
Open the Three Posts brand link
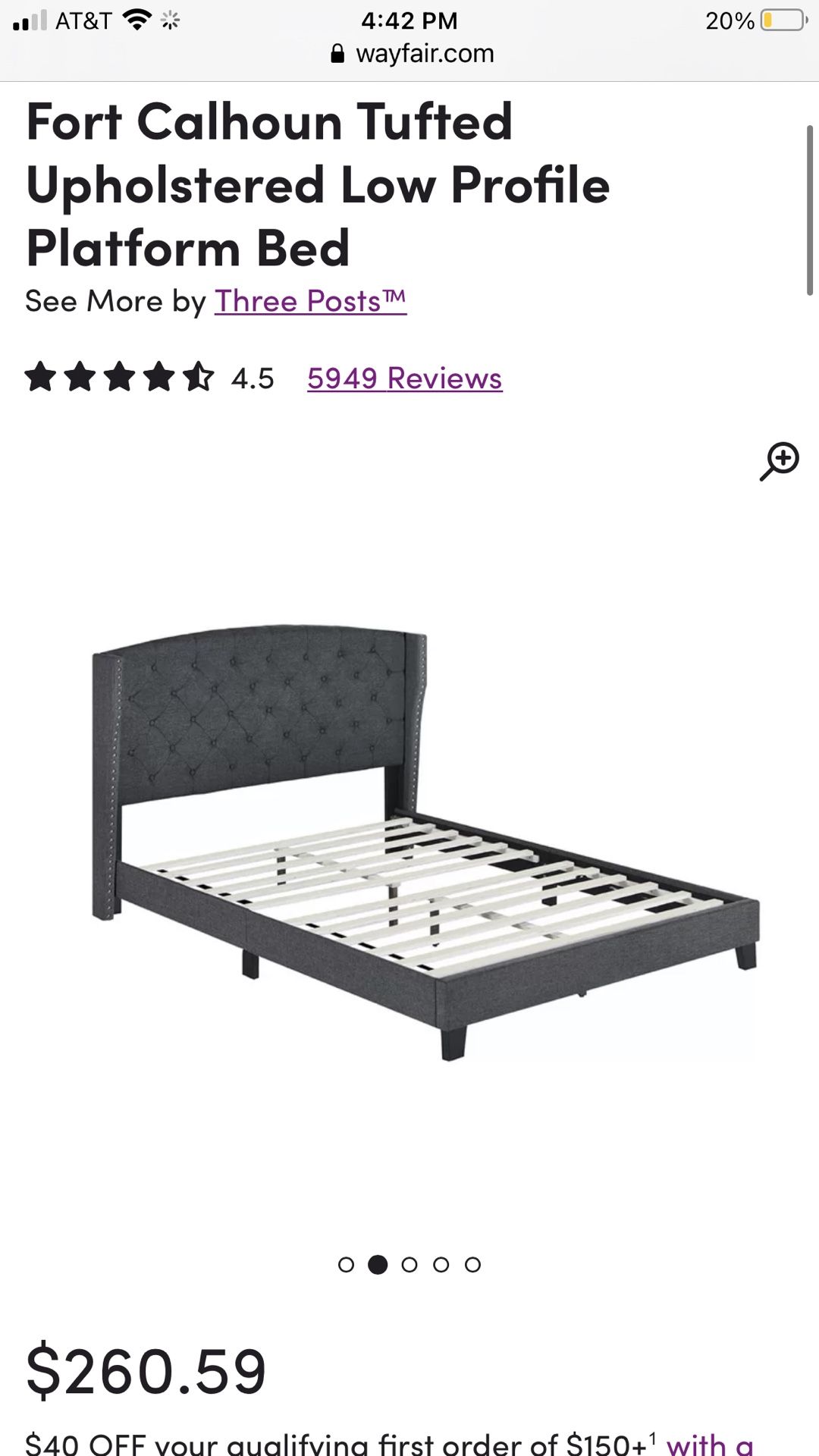pos(310,301)
